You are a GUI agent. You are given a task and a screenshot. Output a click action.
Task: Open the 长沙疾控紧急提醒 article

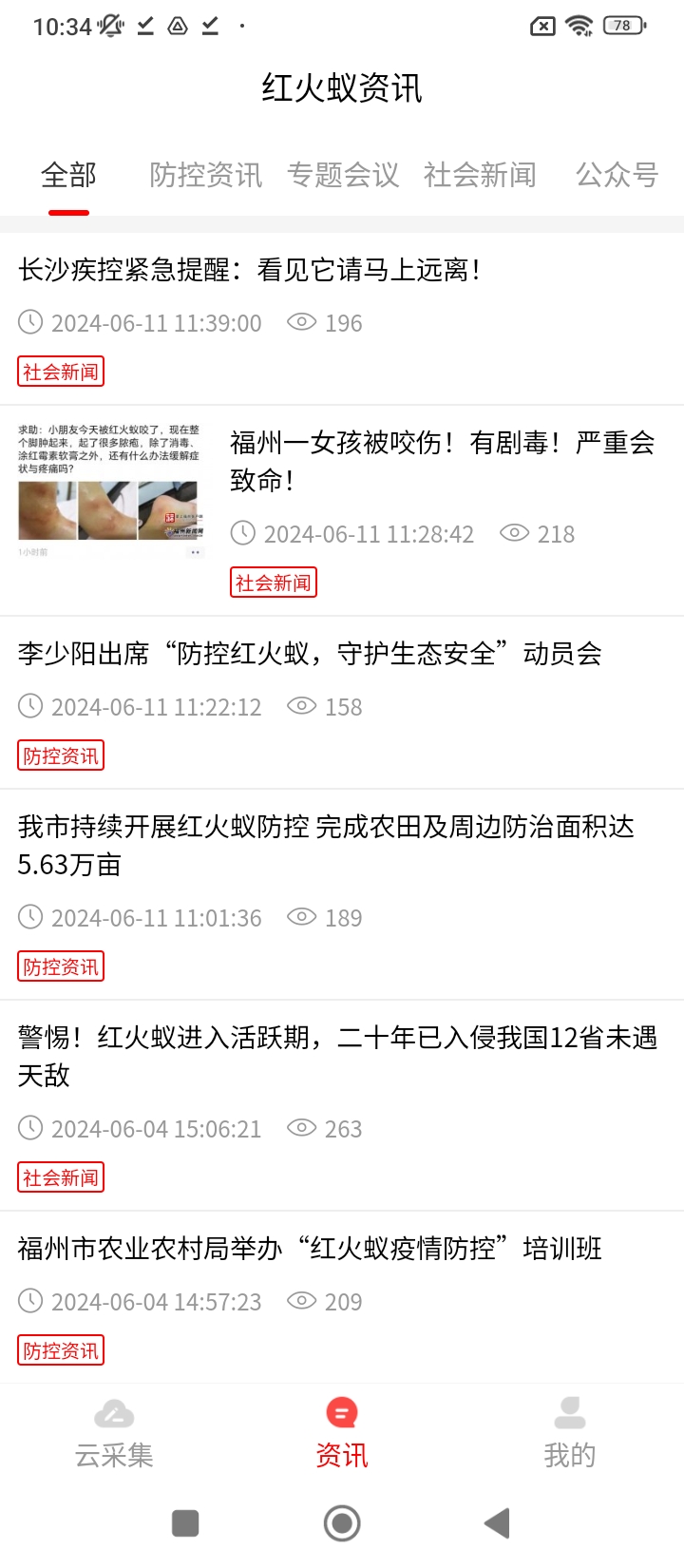point(249,271)
